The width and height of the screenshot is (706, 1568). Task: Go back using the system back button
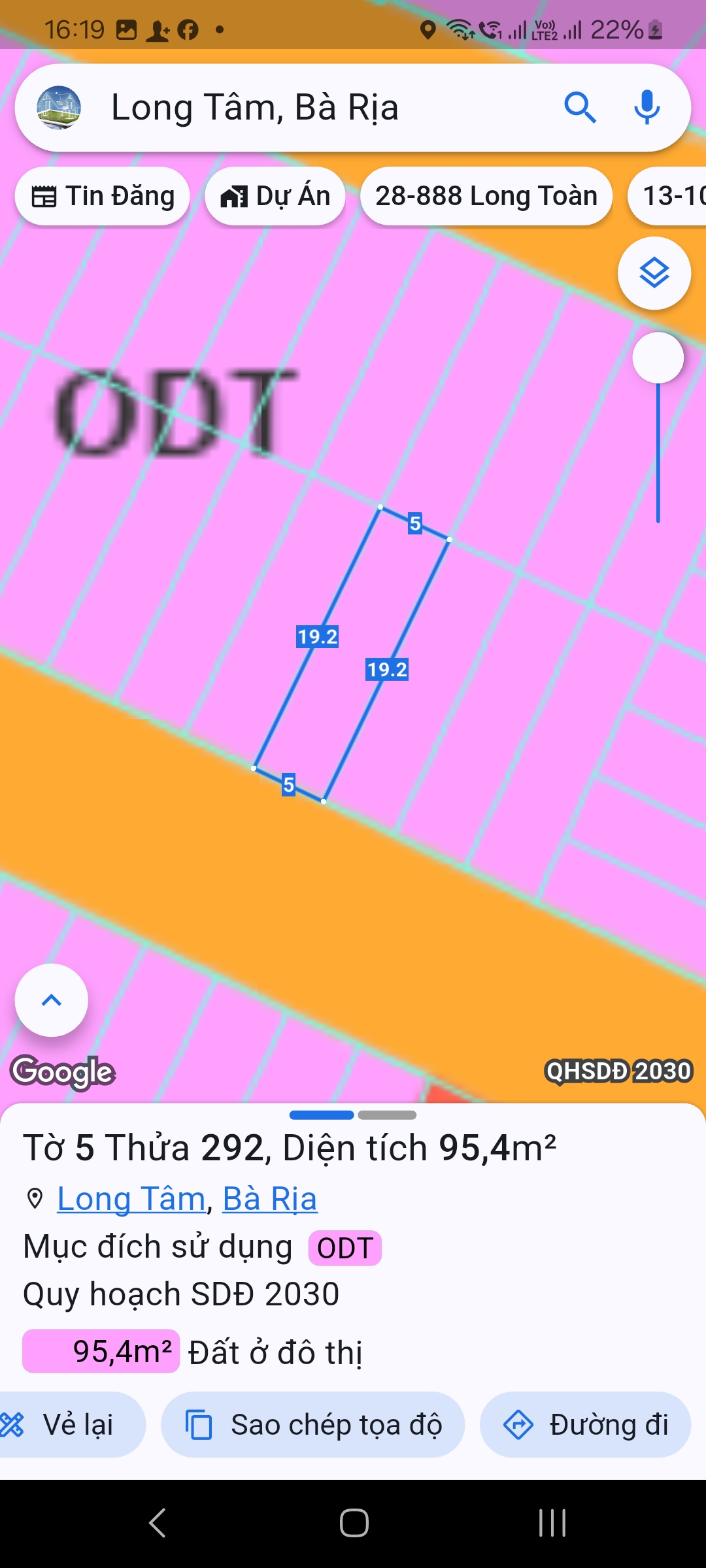[157, 1523]
